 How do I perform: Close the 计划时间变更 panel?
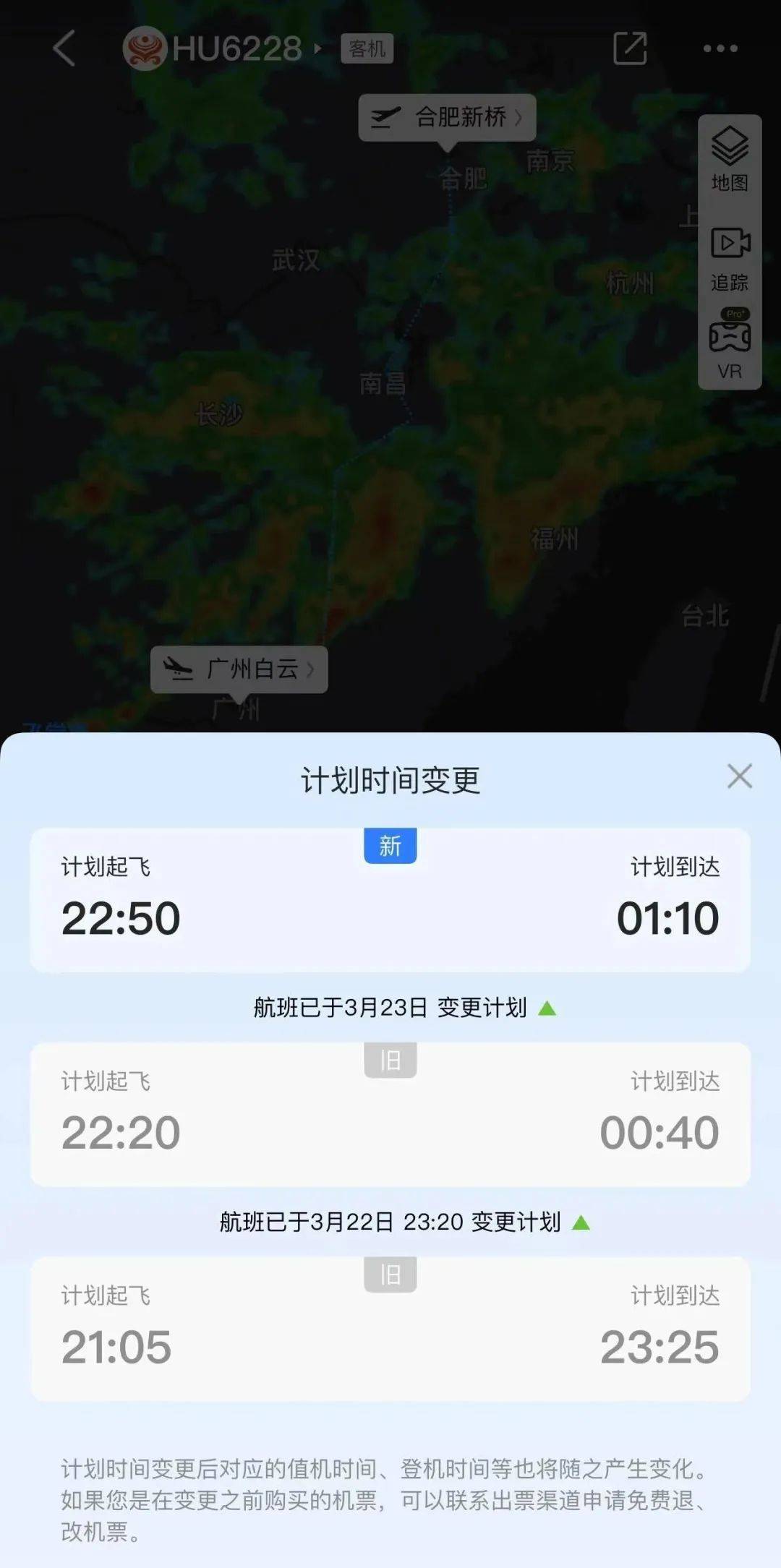click(739, 776)
